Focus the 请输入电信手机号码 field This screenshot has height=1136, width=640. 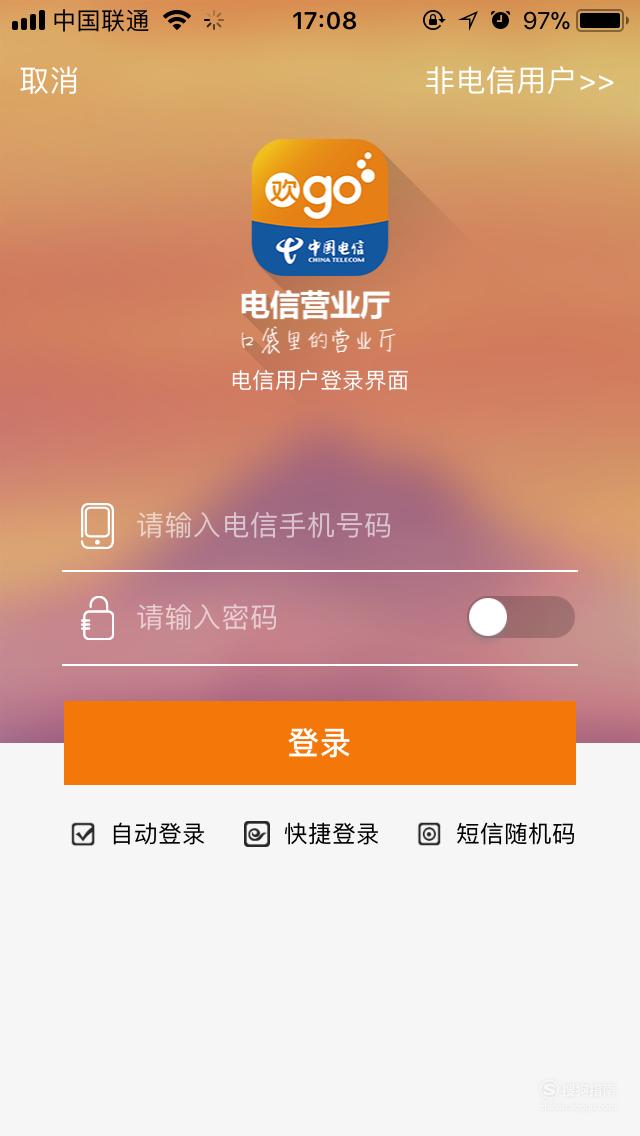click(320, 525)
